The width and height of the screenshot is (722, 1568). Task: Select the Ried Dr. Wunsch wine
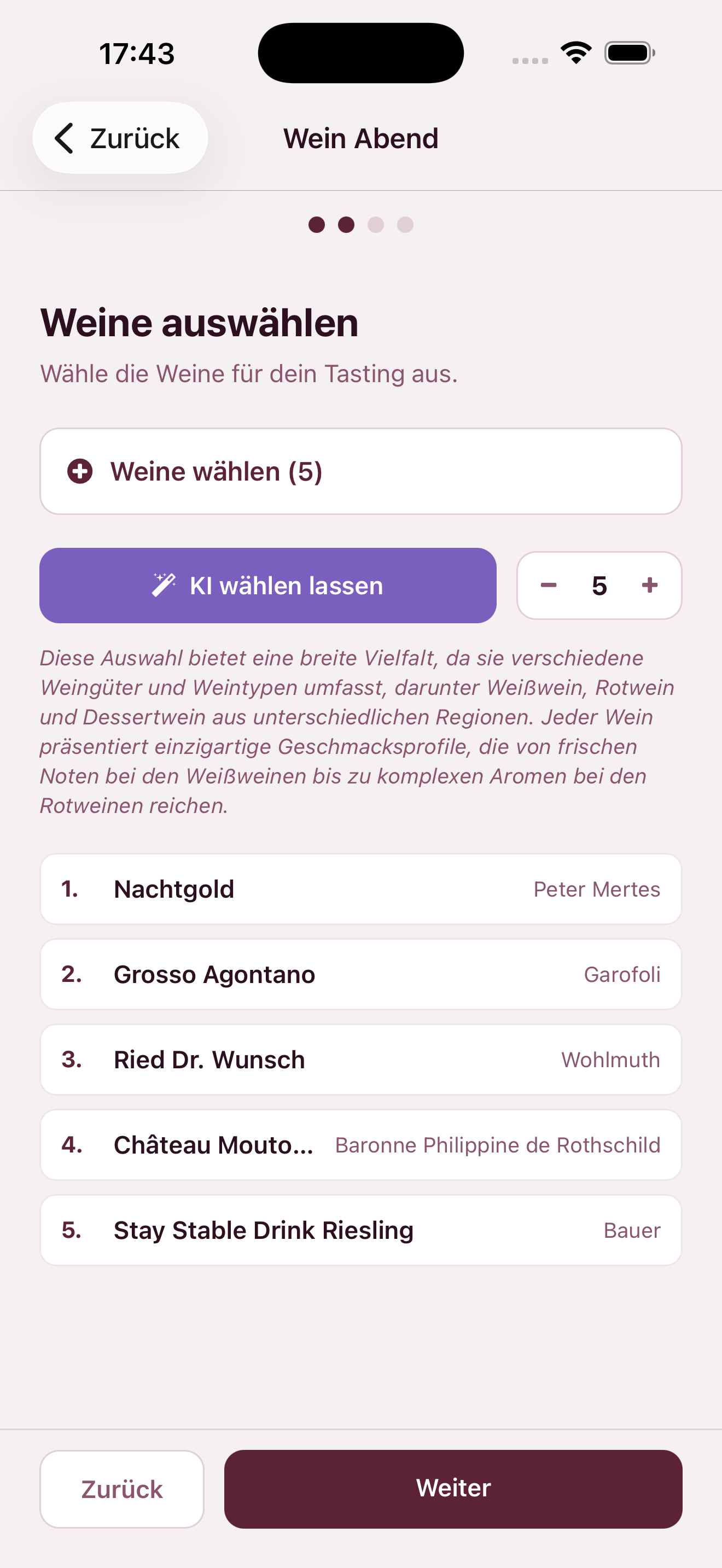(361, 1059)
